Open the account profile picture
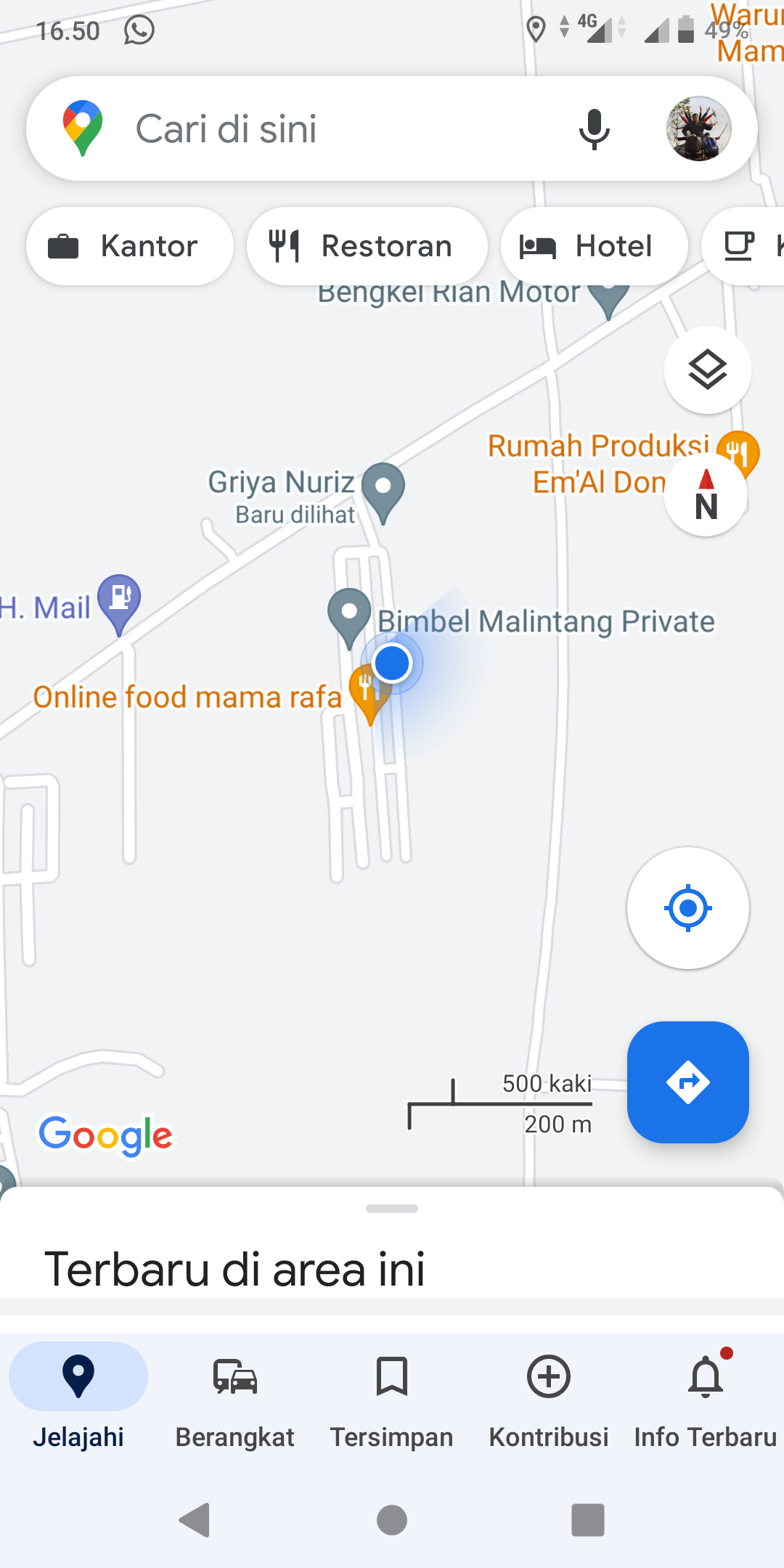The width and height of the screenshot is (784, 1568). (698, 129)
